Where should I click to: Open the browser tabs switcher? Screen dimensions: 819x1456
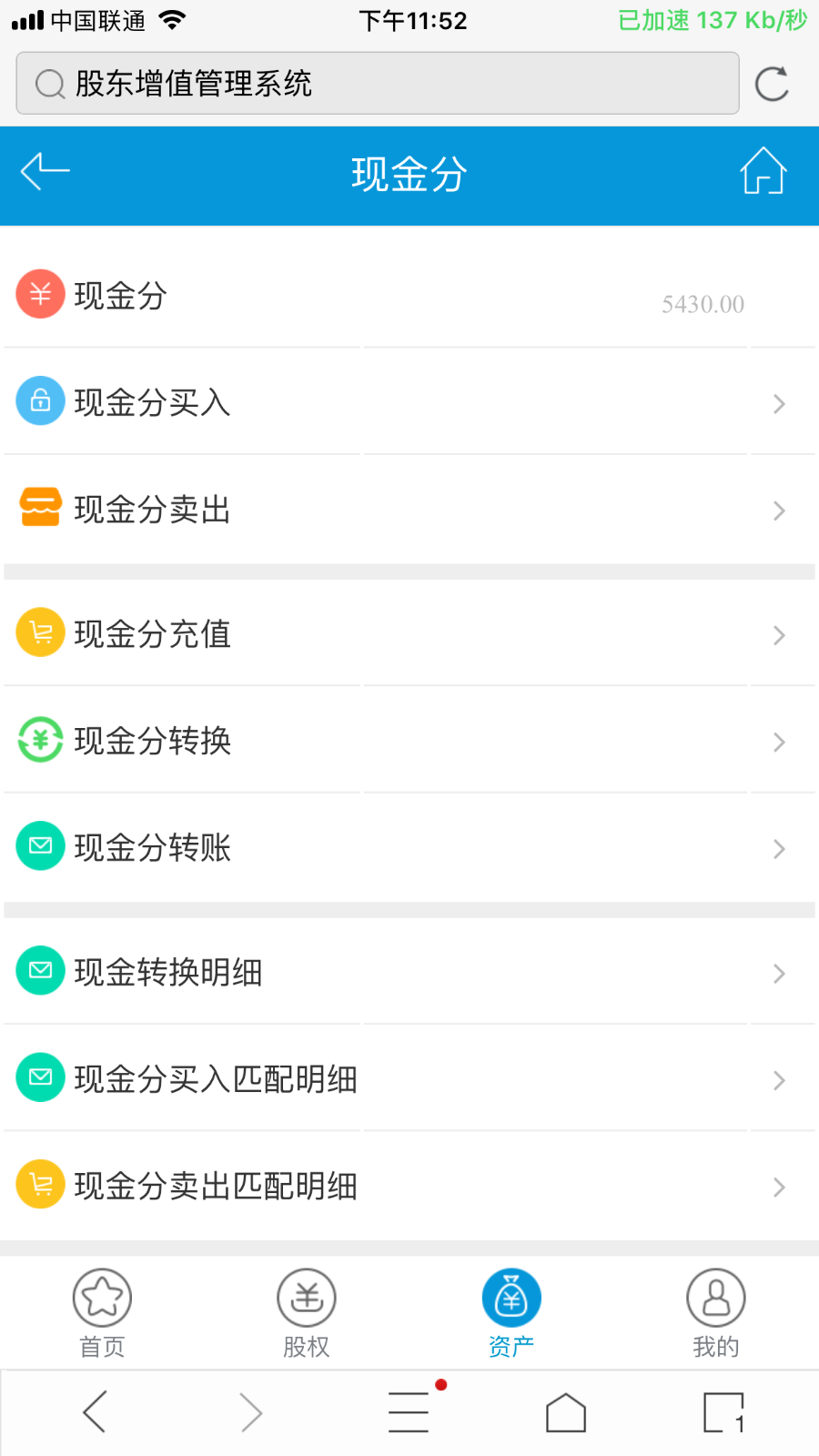pos(724,1412)
